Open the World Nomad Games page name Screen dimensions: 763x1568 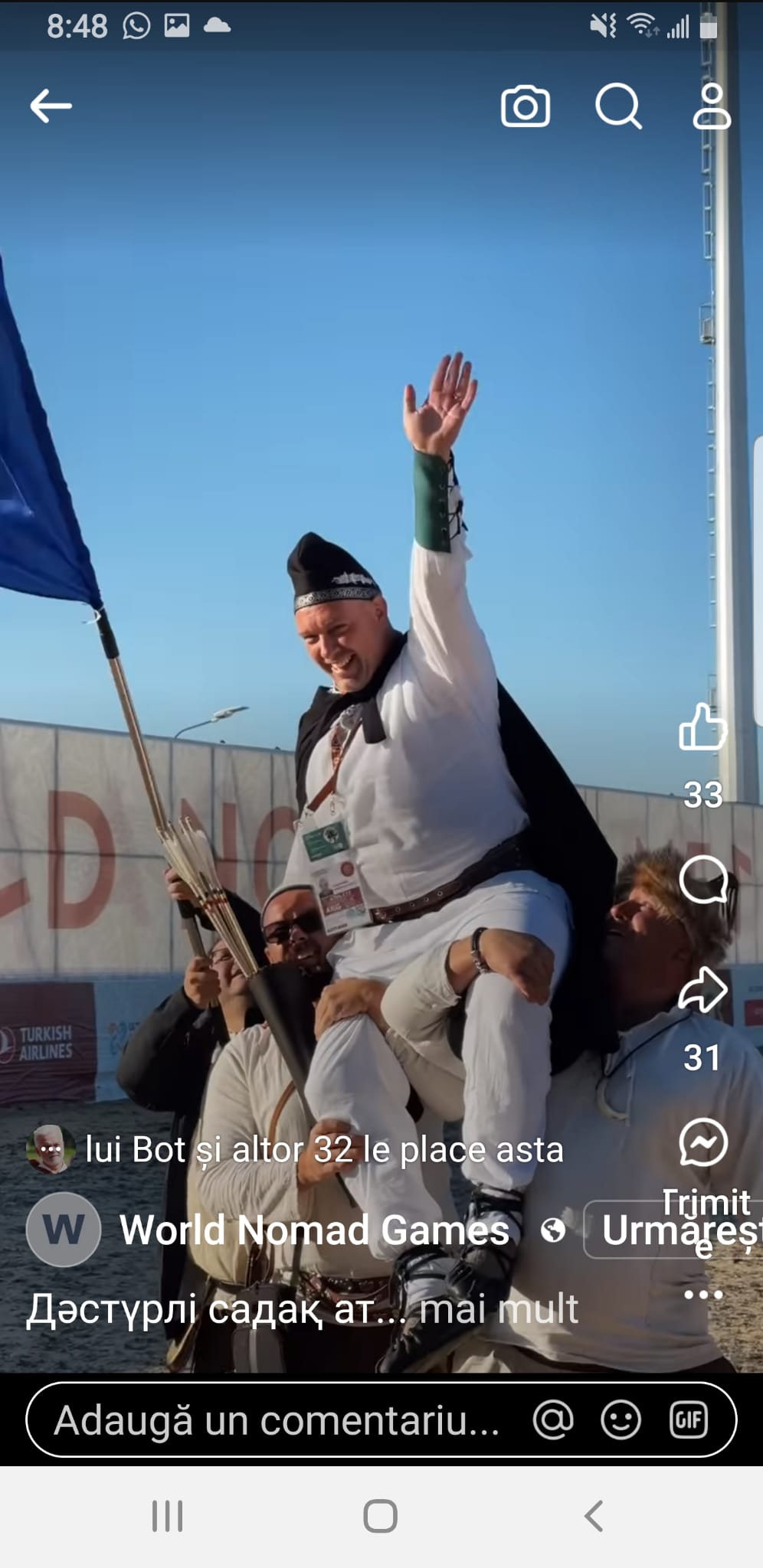(314, 1230)
